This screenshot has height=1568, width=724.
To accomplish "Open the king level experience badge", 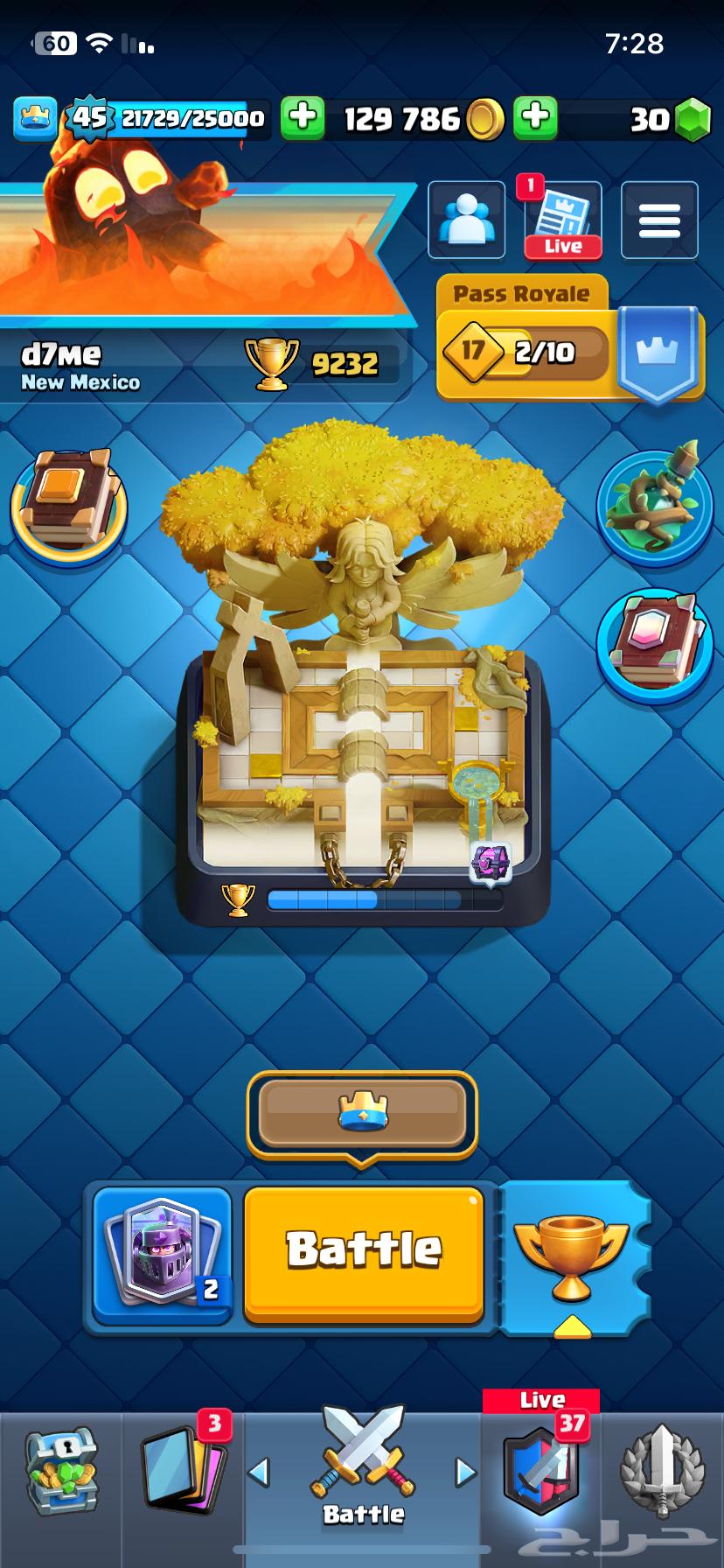I will pyautogui.click(x=89, y=118).
